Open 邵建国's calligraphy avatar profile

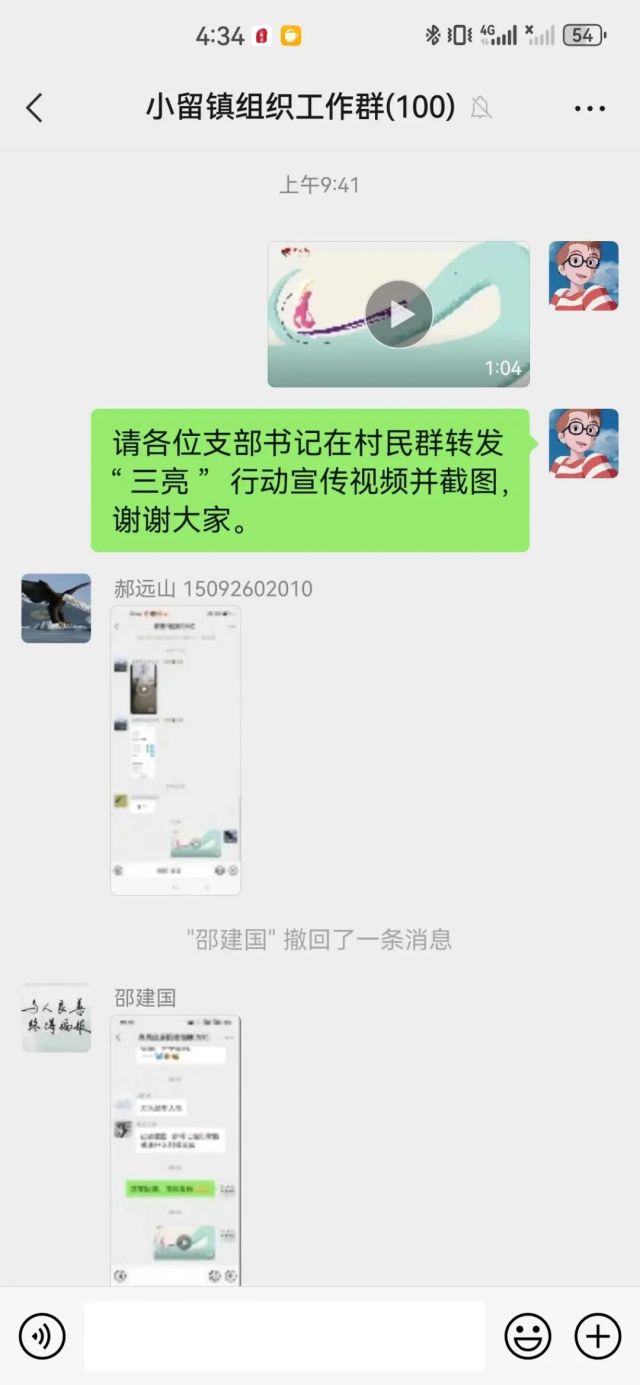click(x=56, y=1017)
